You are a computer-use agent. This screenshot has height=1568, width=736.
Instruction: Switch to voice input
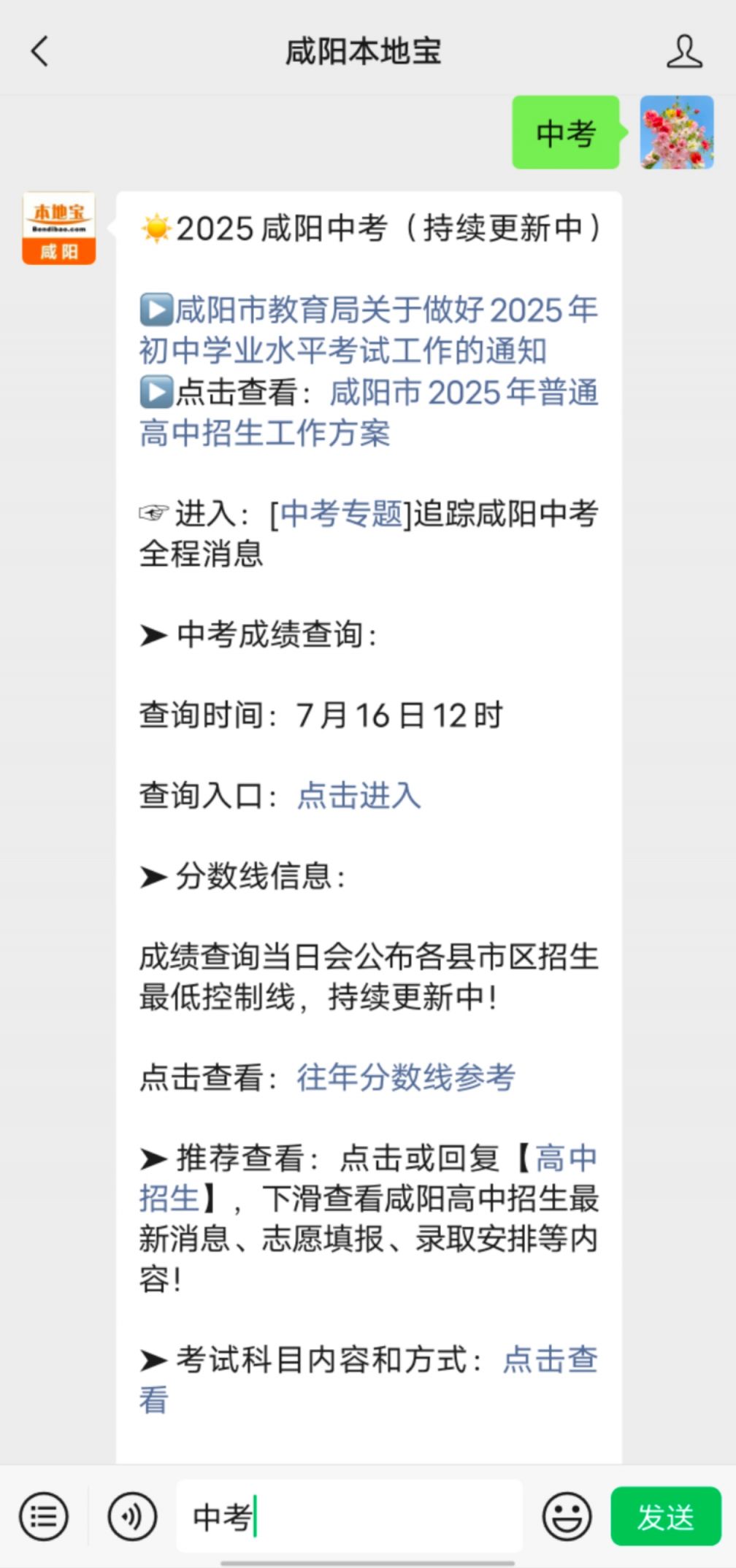pyautogui.click(x=132, y=1517)
